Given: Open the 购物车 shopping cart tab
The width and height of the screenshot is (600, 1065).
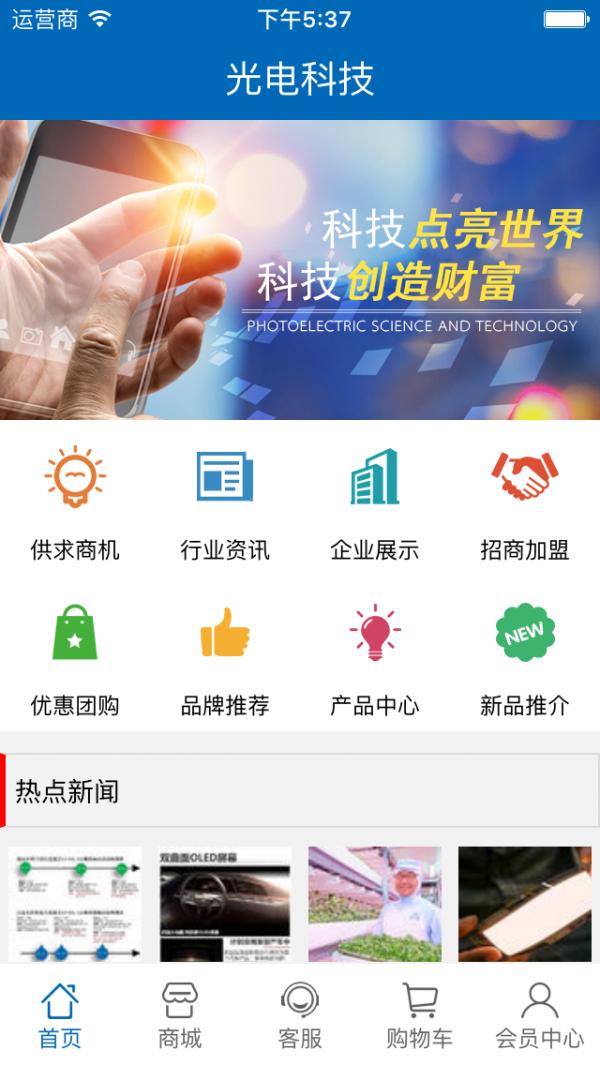Looking at the screenshot, I should (x=420, y=1015).
